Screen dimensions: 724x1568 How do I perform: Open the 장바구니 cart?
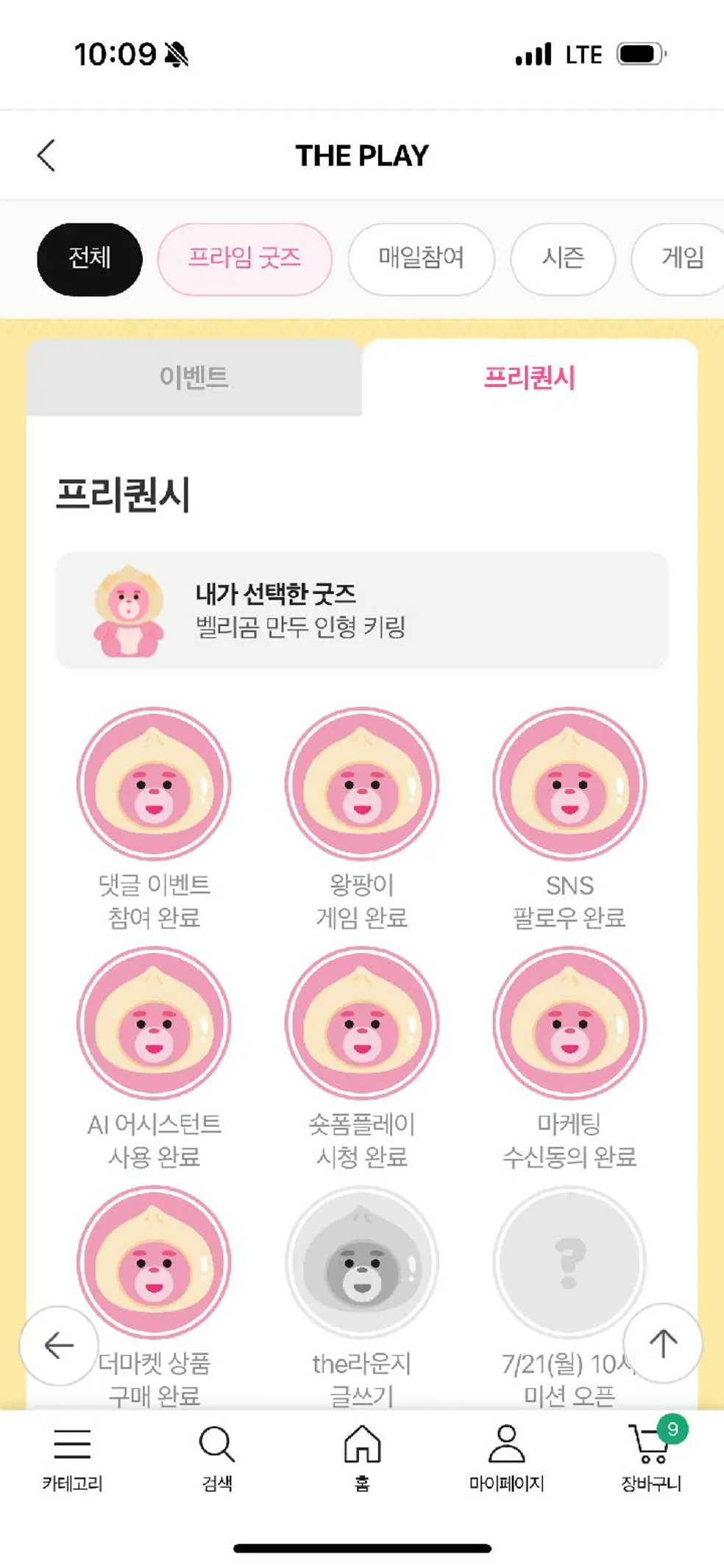pyautogui.click(x=651, y=1458)
